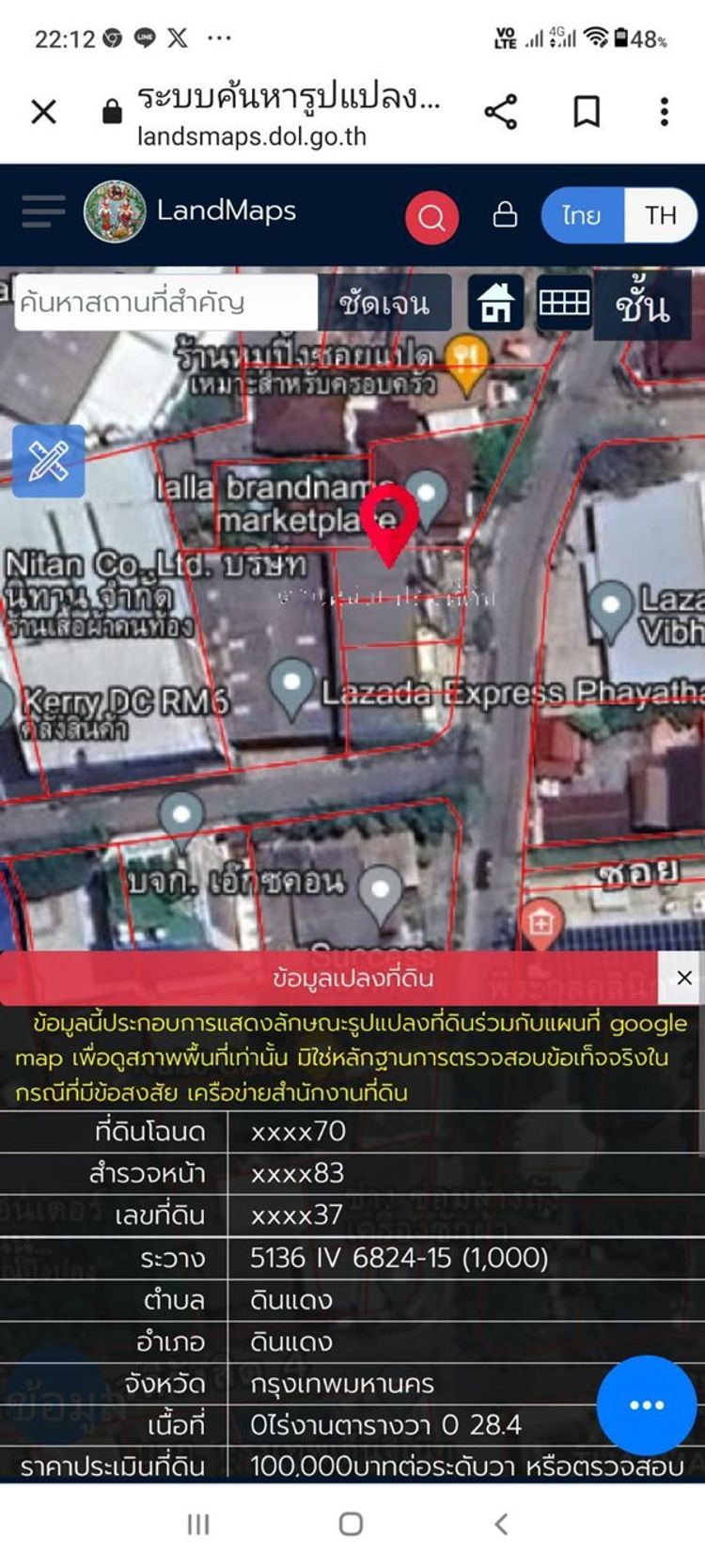Screen dimensions: 705x1568
Task: Open the ชั้น layers button
Action: [x=643, y=305]
